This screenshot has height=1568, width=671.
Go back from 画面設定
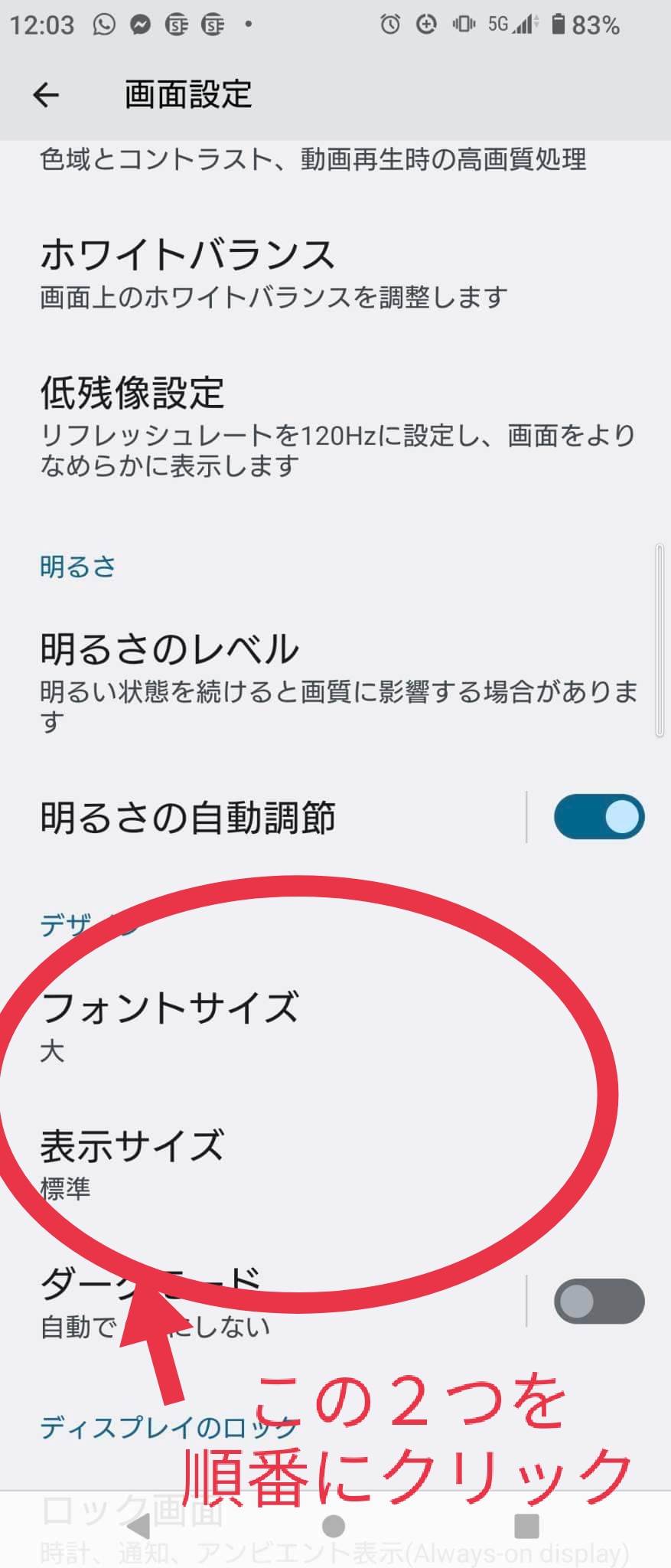pos(46,95)
